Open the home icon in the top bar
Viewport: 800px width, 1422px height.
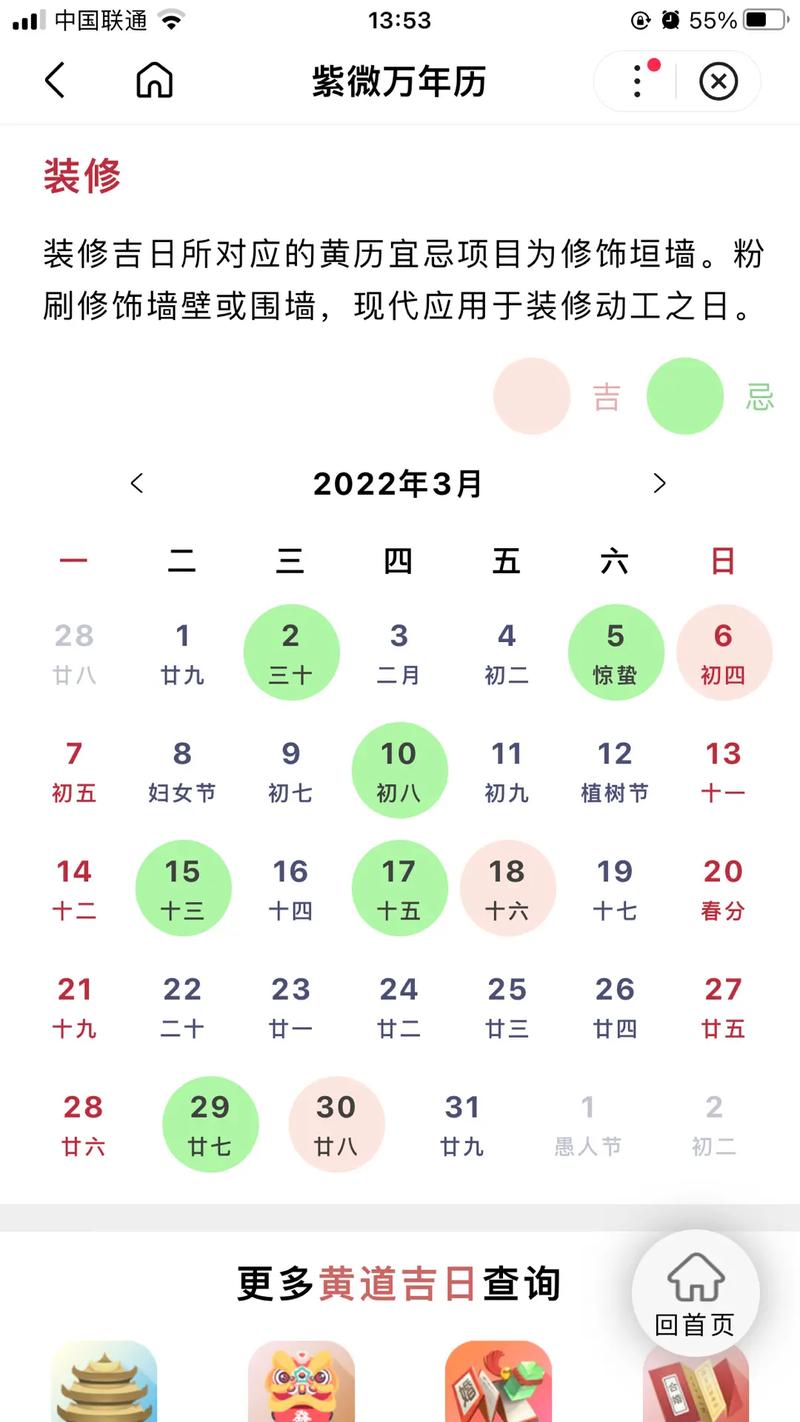(x=154, y=80)
